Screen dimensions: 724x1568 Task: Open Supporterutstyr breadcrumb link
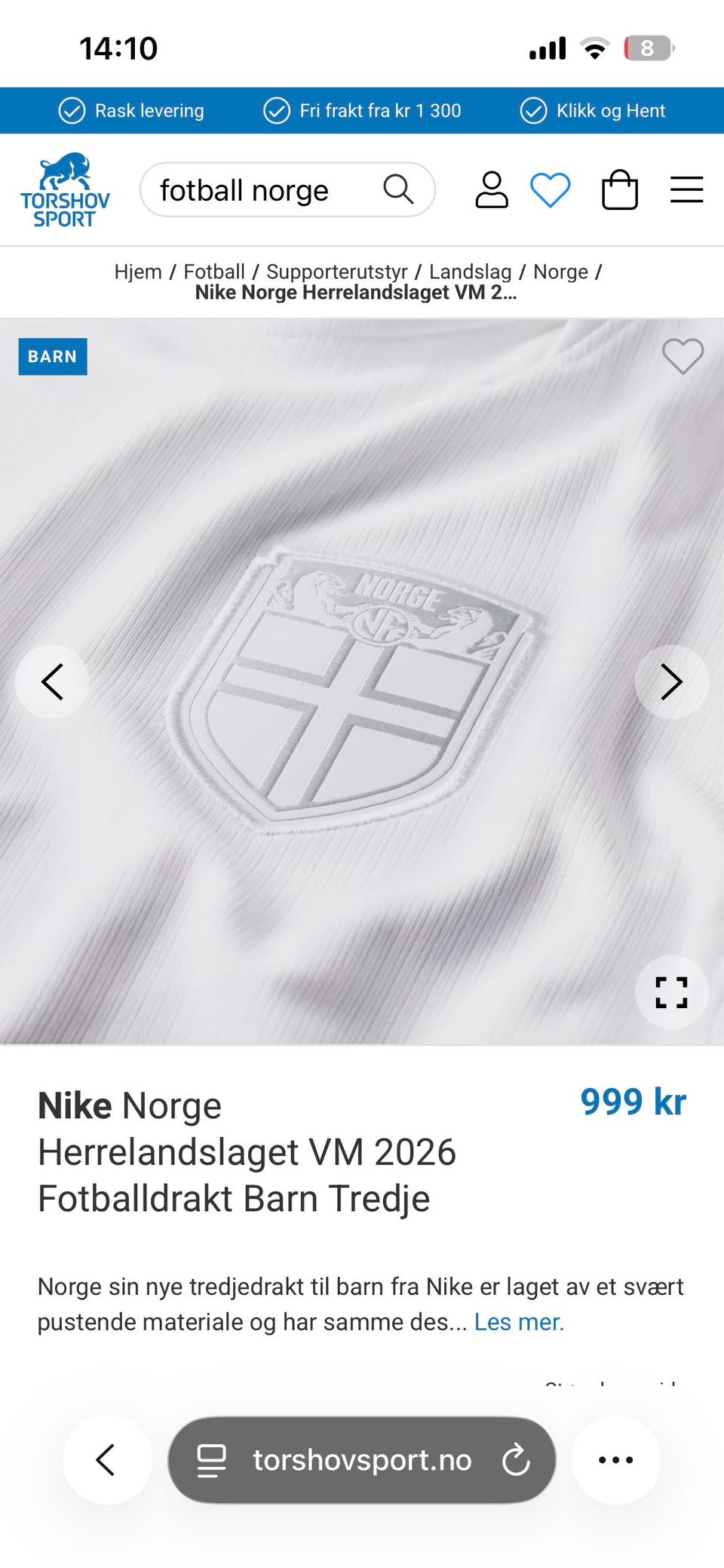tap(337, 272)
